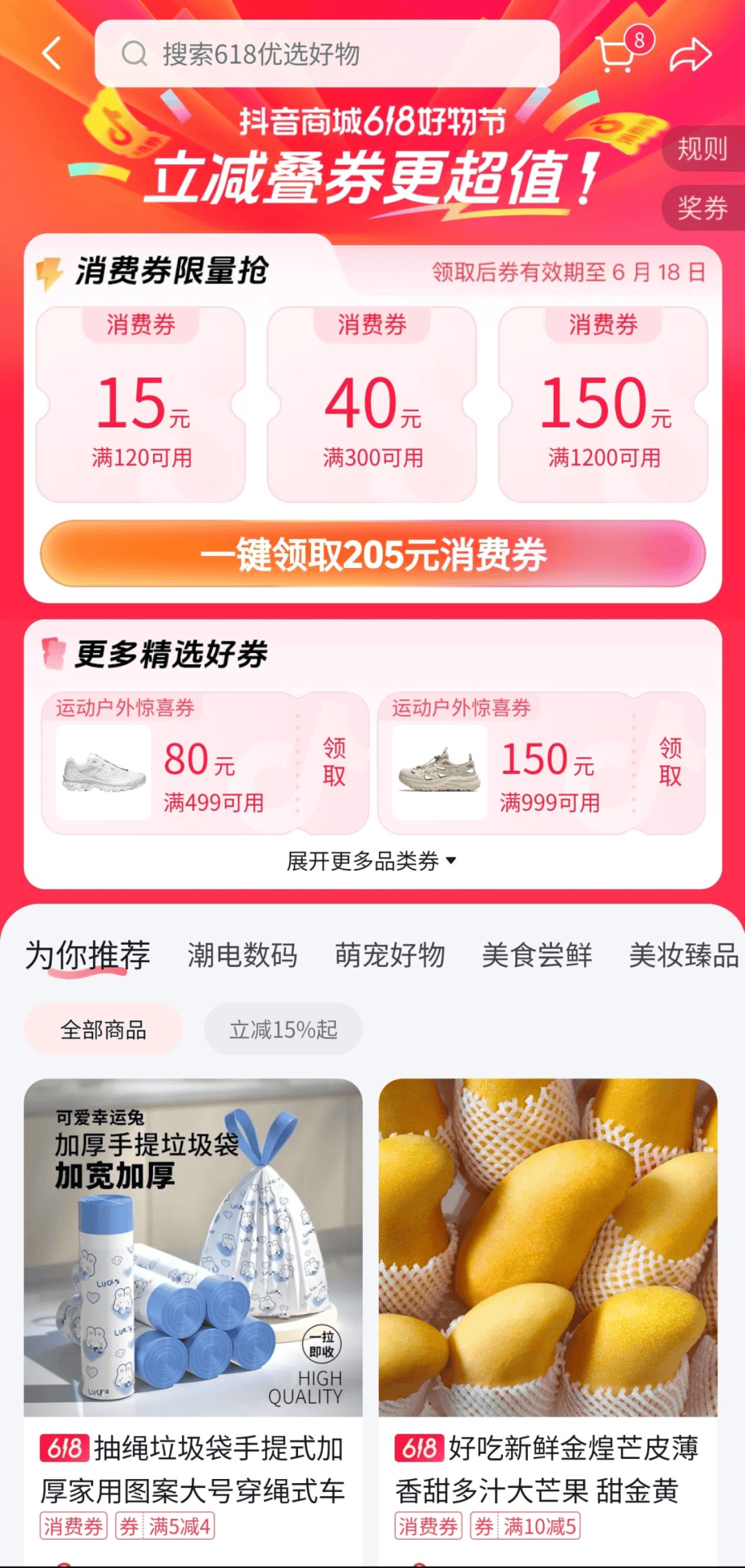
Task: Switch to the 美食尝鲜 tab
Action: 537,955
